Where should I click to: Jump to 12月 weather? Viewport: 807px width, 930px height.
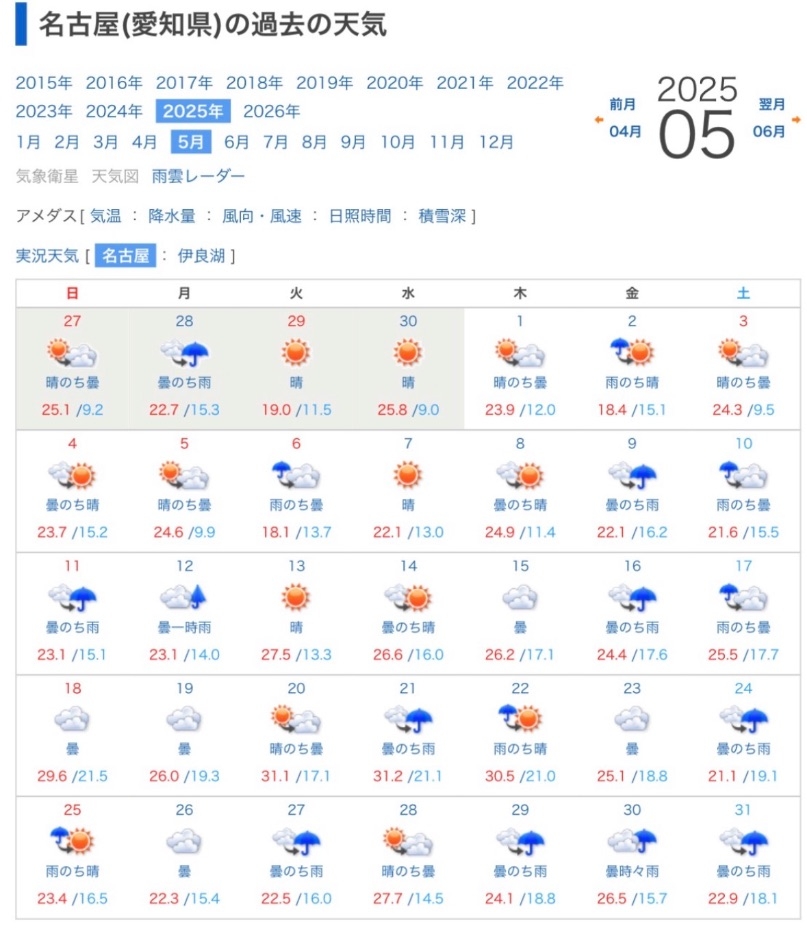[x=496, y=142]
